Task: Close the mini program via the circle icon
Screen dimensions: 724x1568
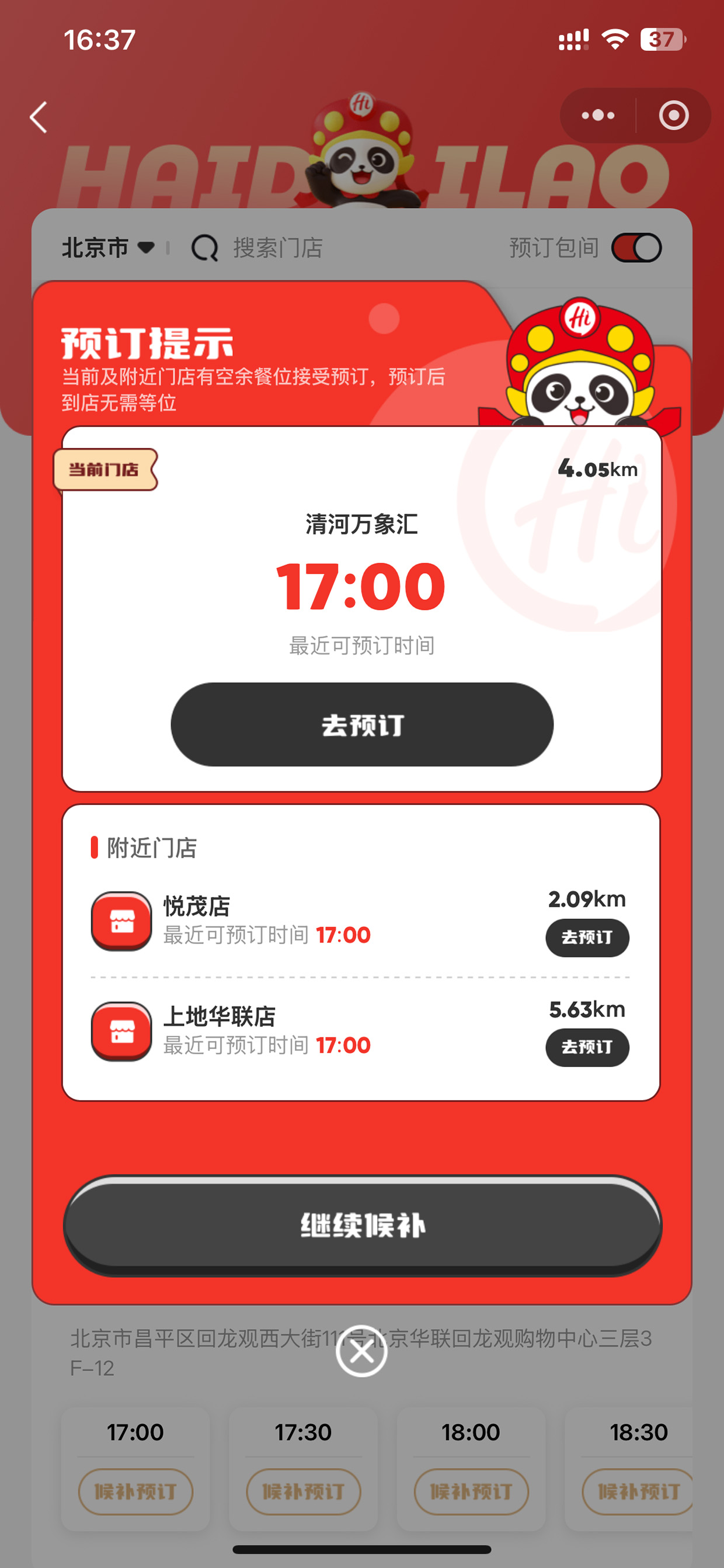Action: pyautogui.click(x=674, y=116)
